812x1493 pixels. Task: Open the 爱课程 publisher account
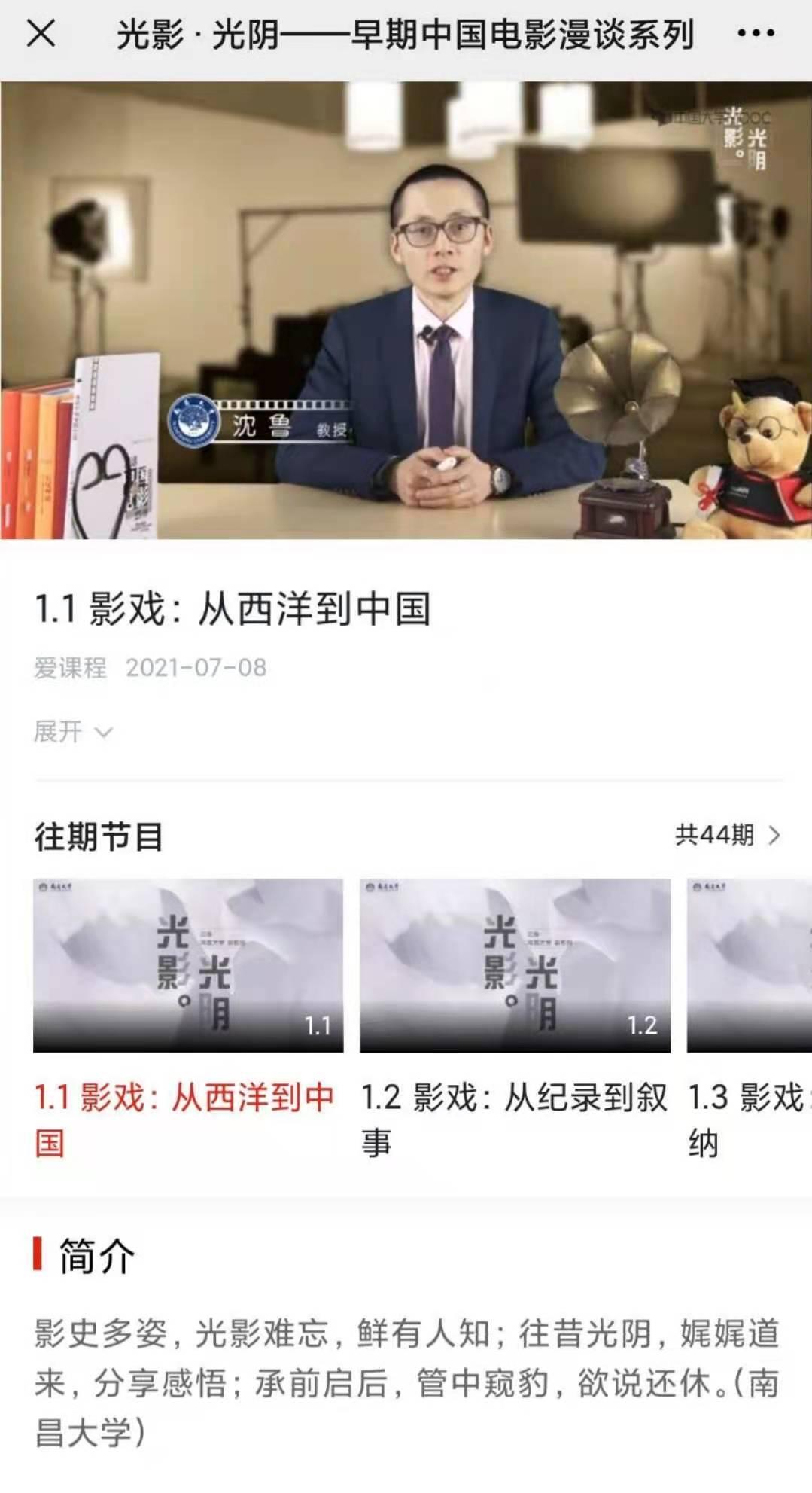[70, 668]
